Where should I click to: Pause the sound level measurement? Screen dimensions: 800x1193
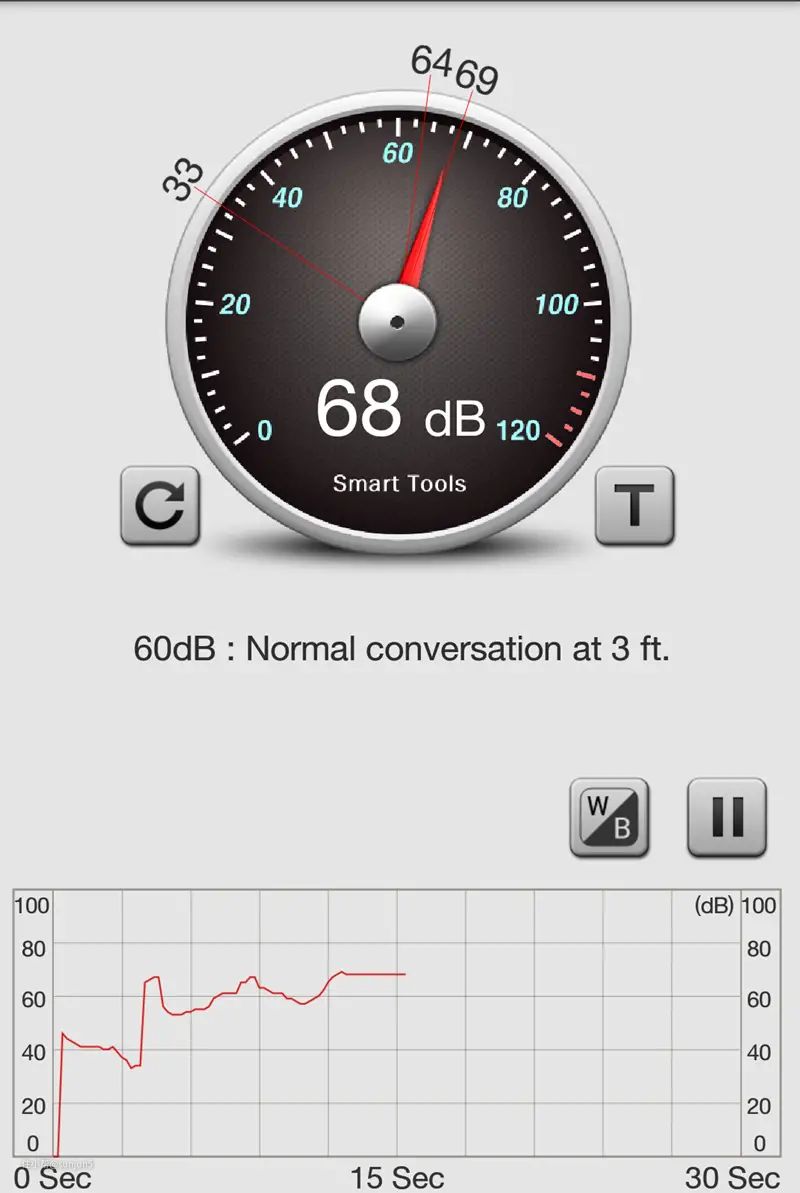point(727,817)
